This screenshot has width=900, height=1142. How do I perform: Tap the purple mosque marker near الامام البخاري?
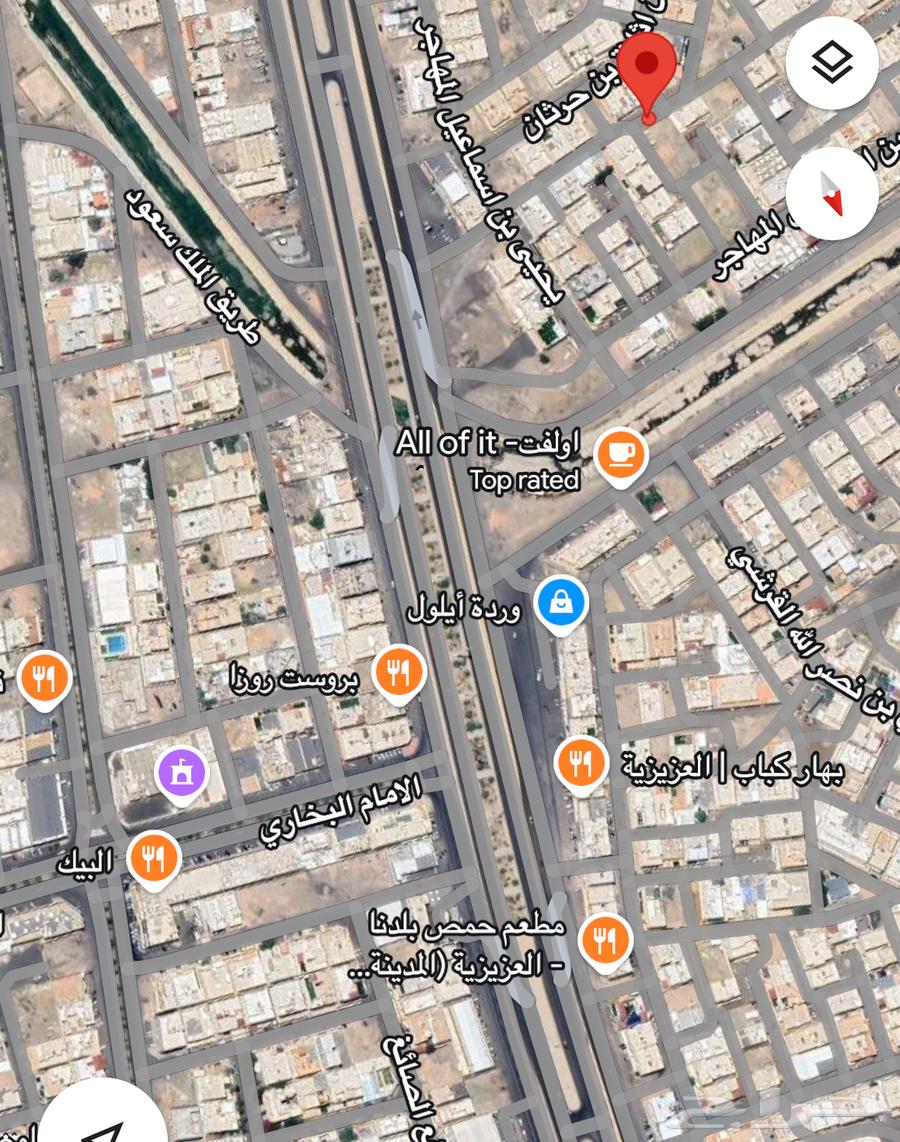[183, 773]
